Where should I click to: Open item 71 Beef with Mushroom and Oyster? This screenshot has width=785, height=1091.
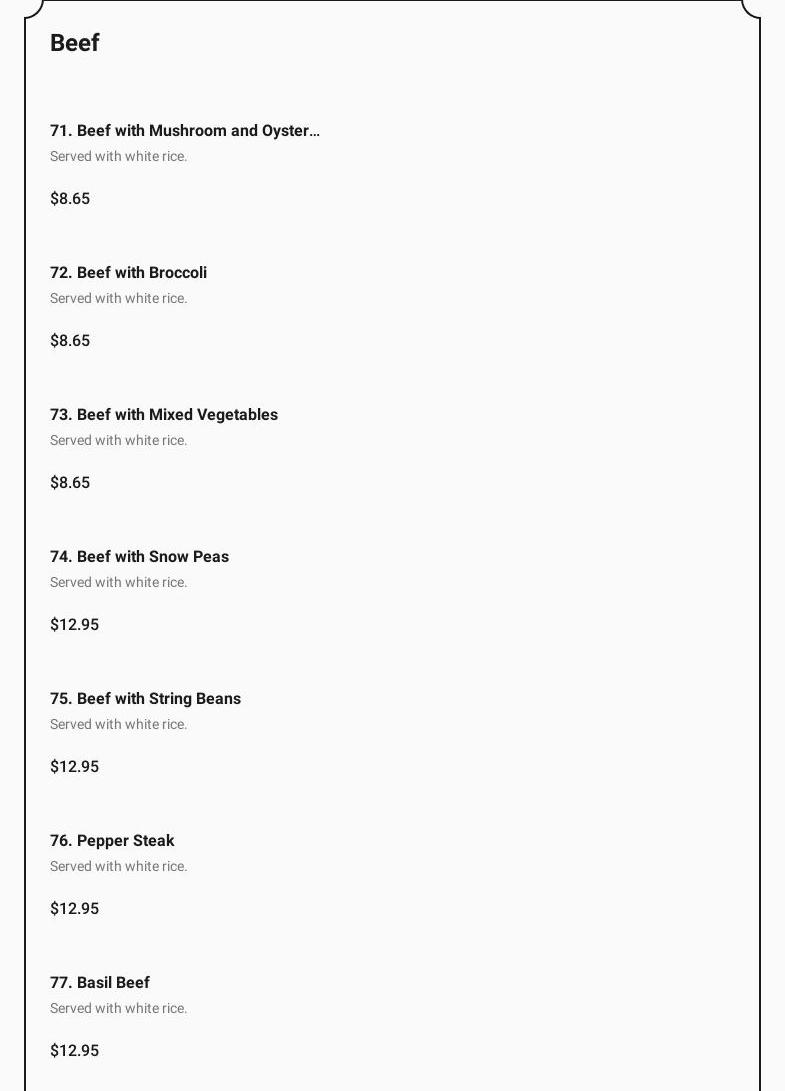click(185, 131)
